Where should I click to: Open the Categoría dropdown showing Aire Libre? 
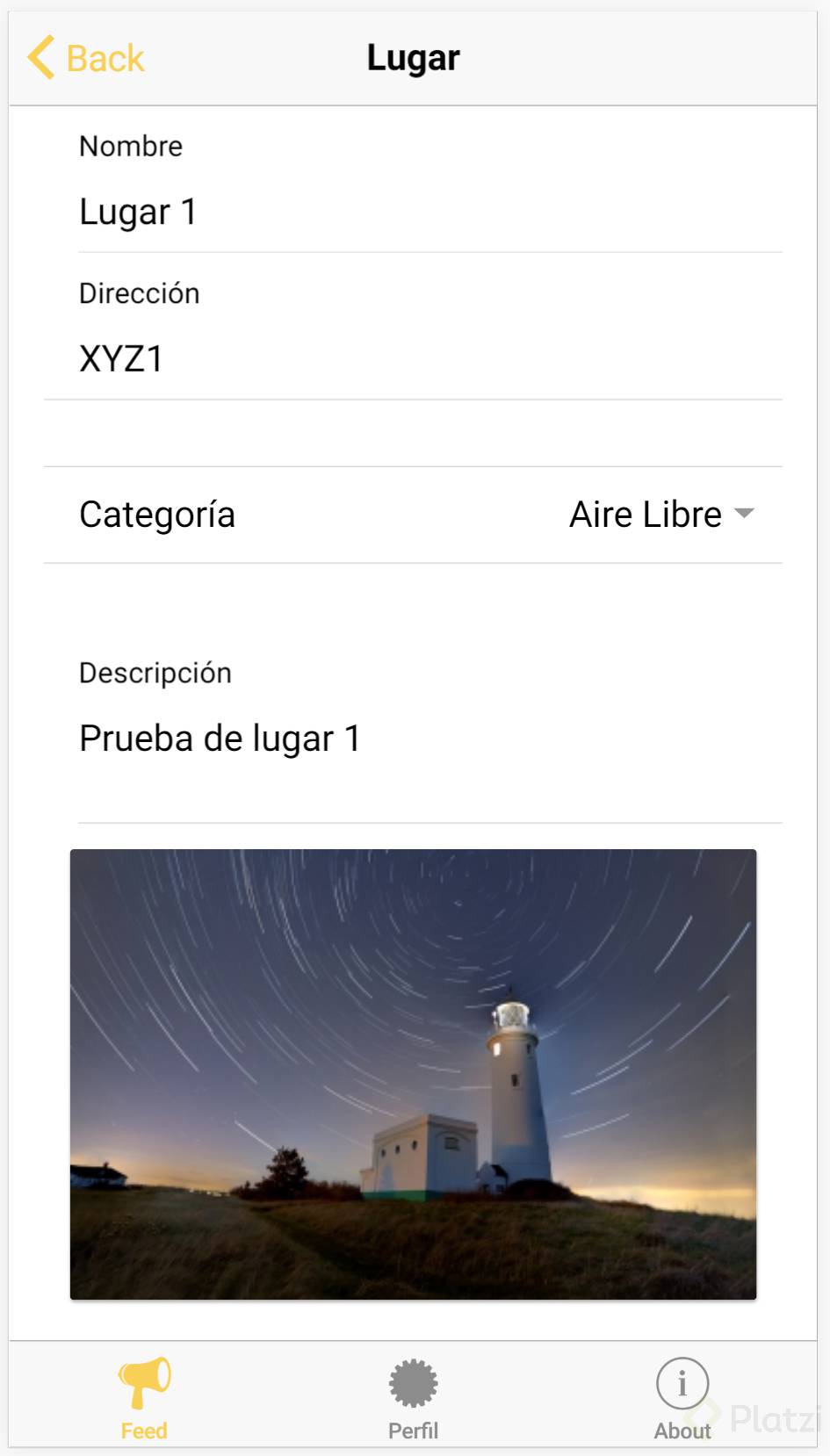(646, 514)
